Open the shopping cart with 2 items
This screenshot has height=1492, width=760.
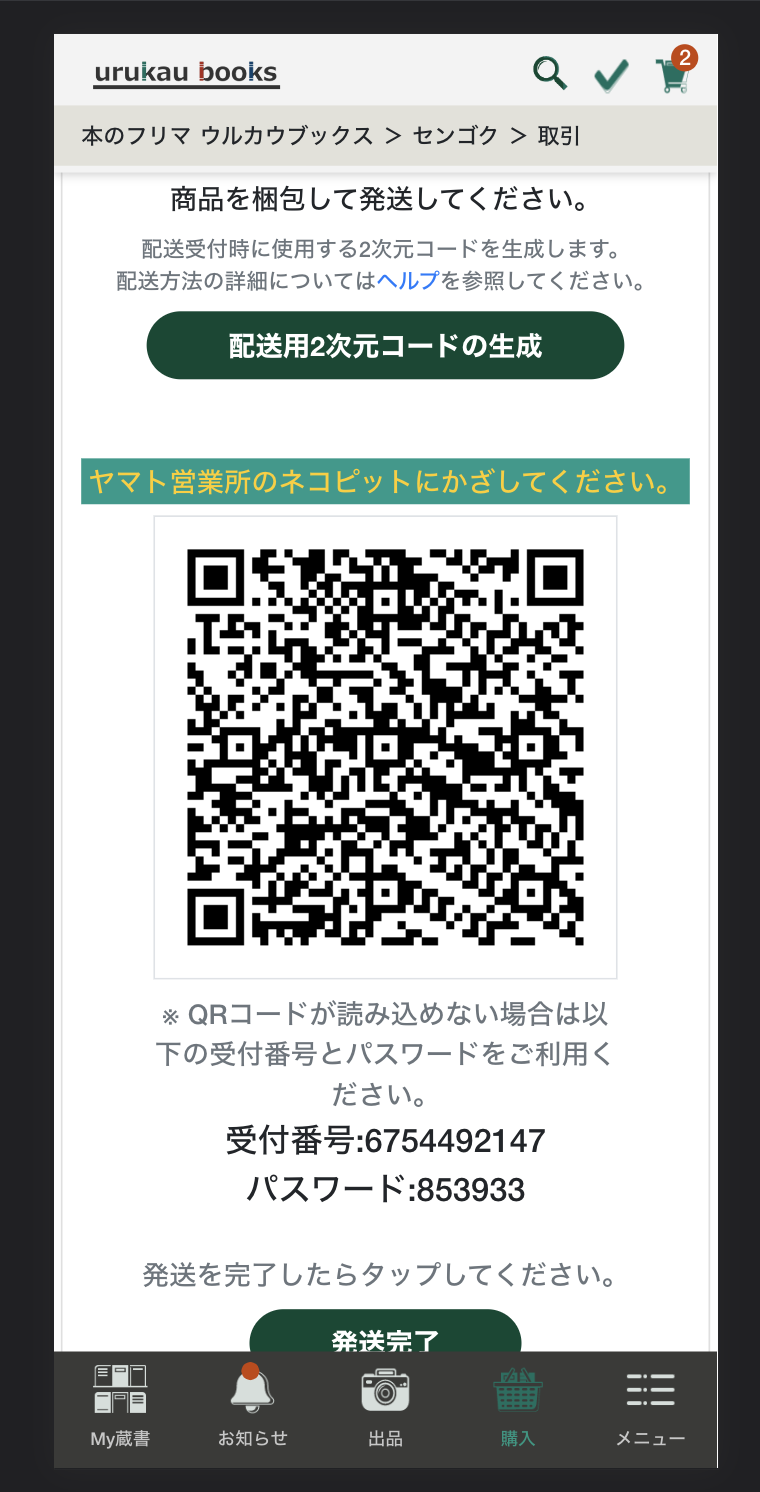[x=675, y=73]
